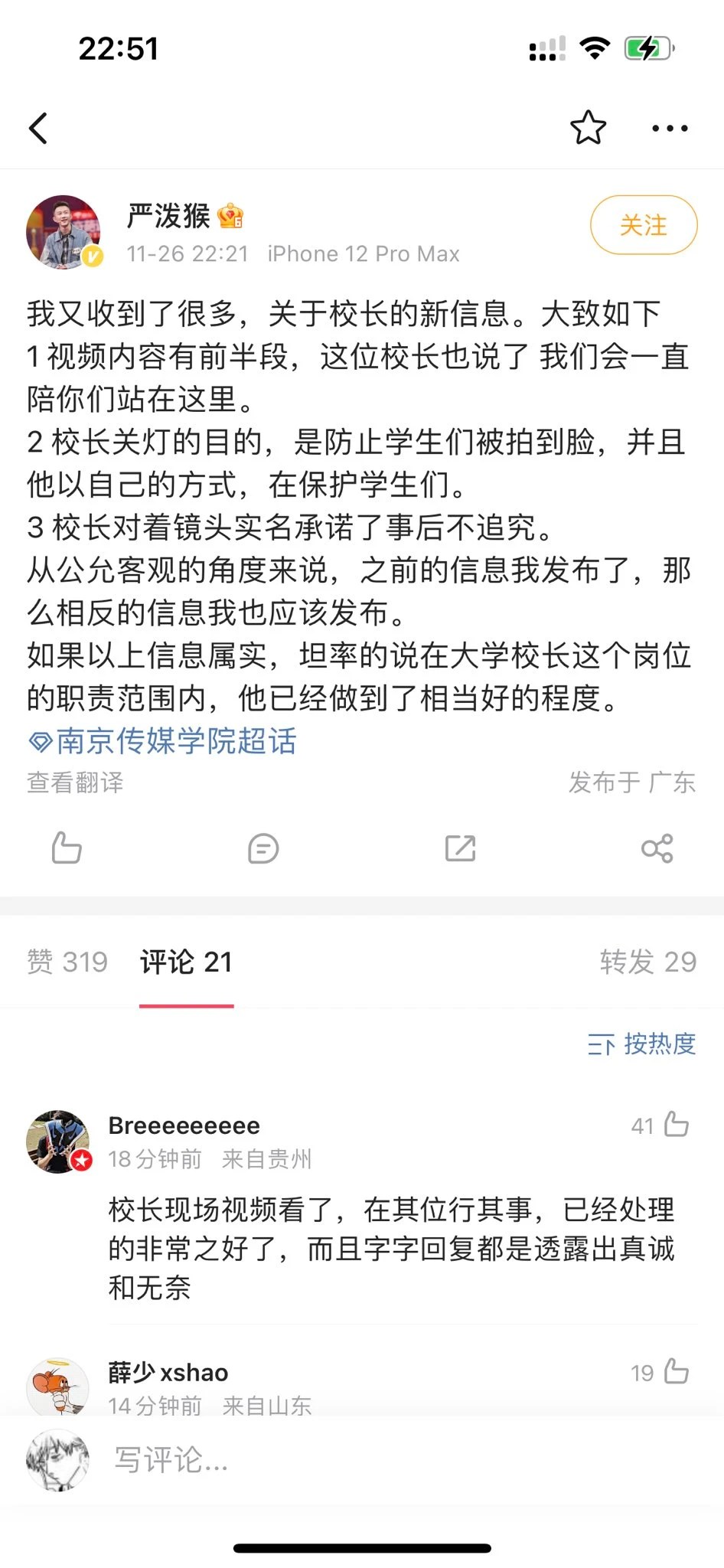Follow 严泼猴 with the 关注 button
Image resolution: width=724 pixels, height=1568 pixels.
click(x=643, y=225)
